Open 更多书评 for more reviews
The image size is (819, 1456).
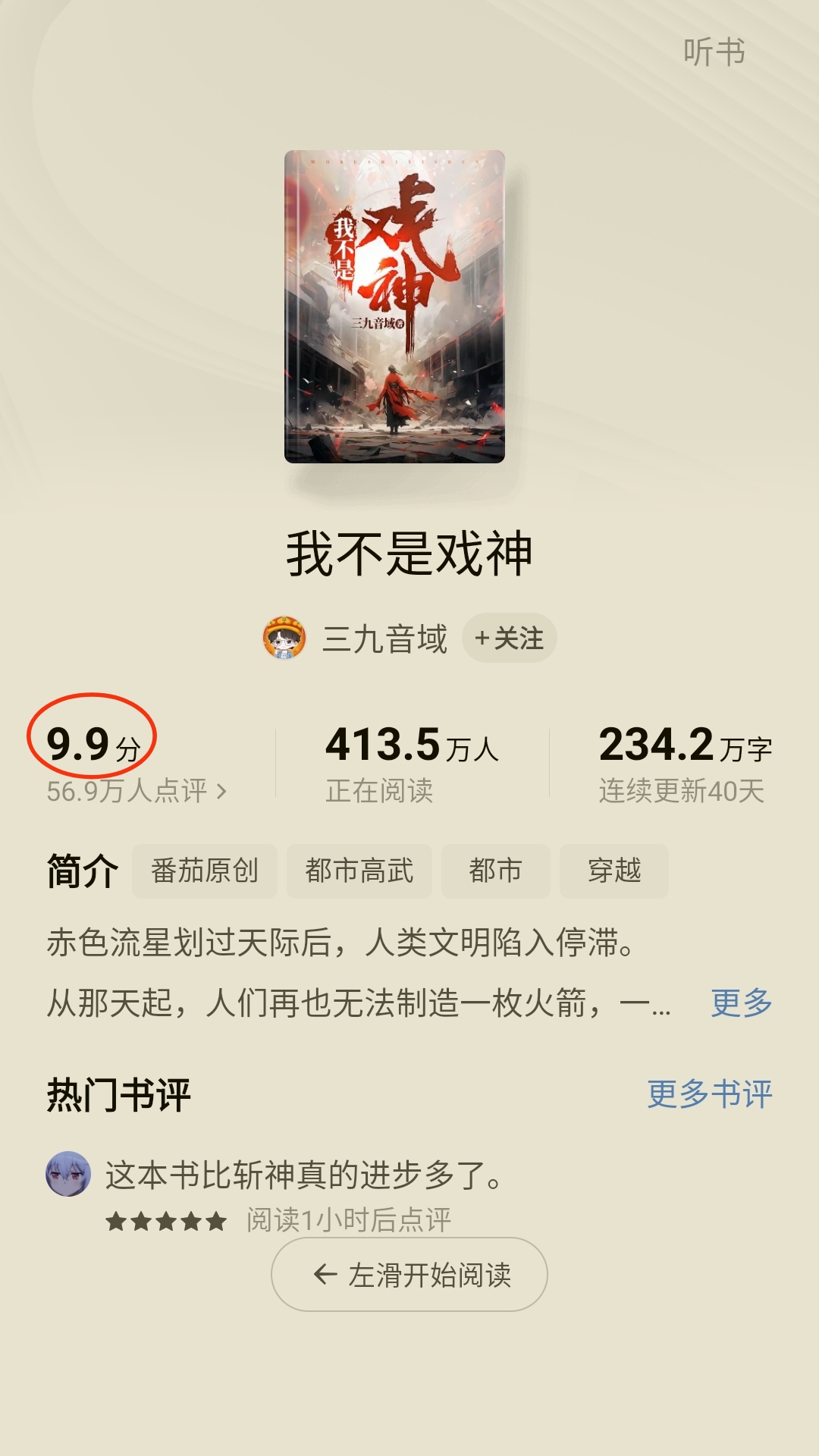pos(709,1094)
